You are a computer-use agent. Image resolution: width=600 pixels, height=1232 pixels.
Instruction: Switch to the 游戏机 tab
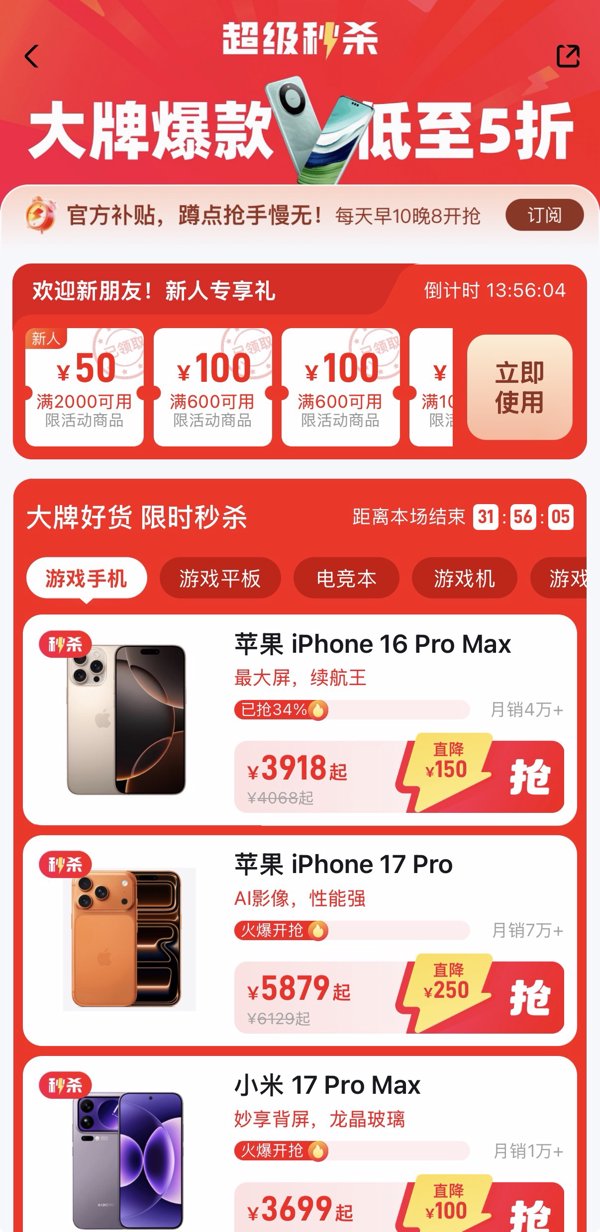pos(464,578)
